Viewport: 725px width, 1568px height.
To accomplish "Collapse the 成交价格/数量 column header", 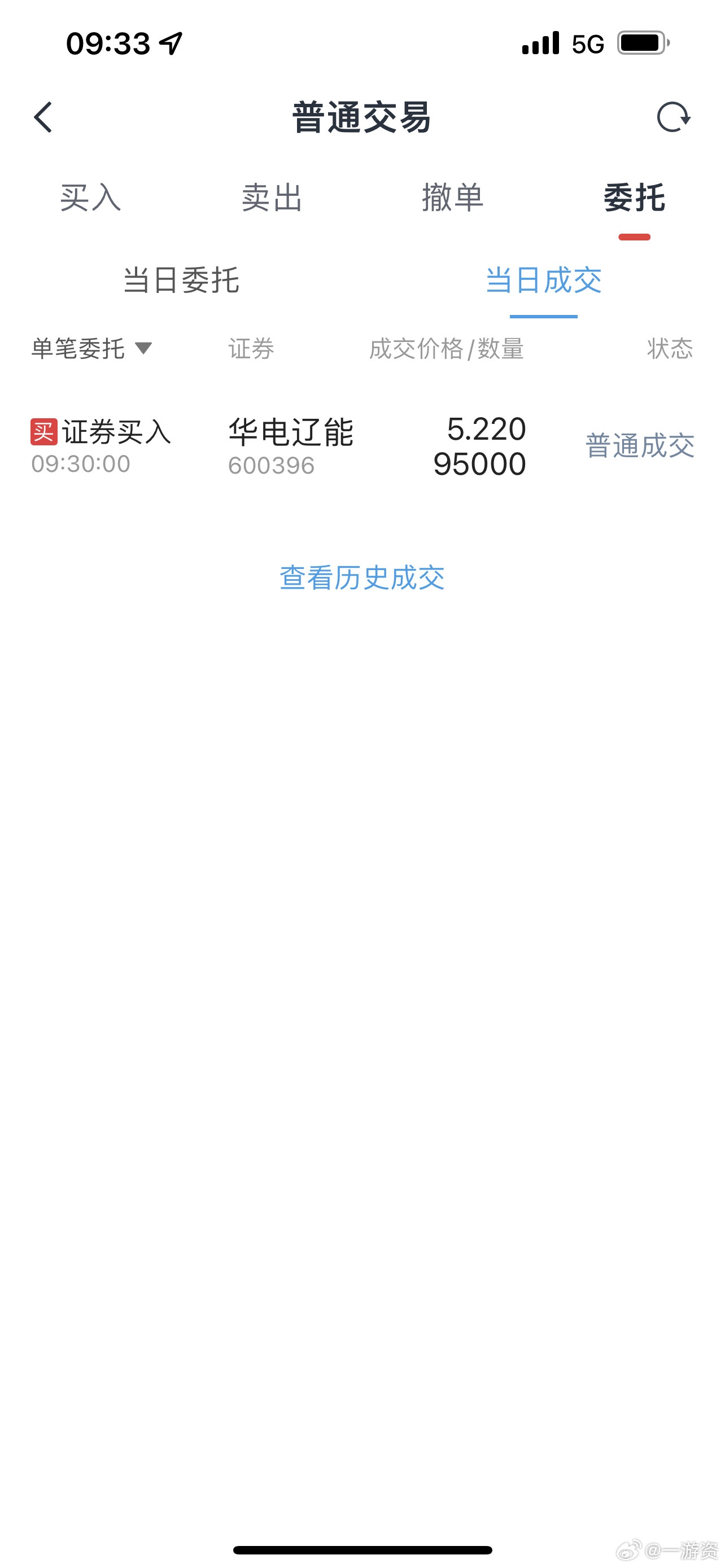I will click(x=446, y=349).
